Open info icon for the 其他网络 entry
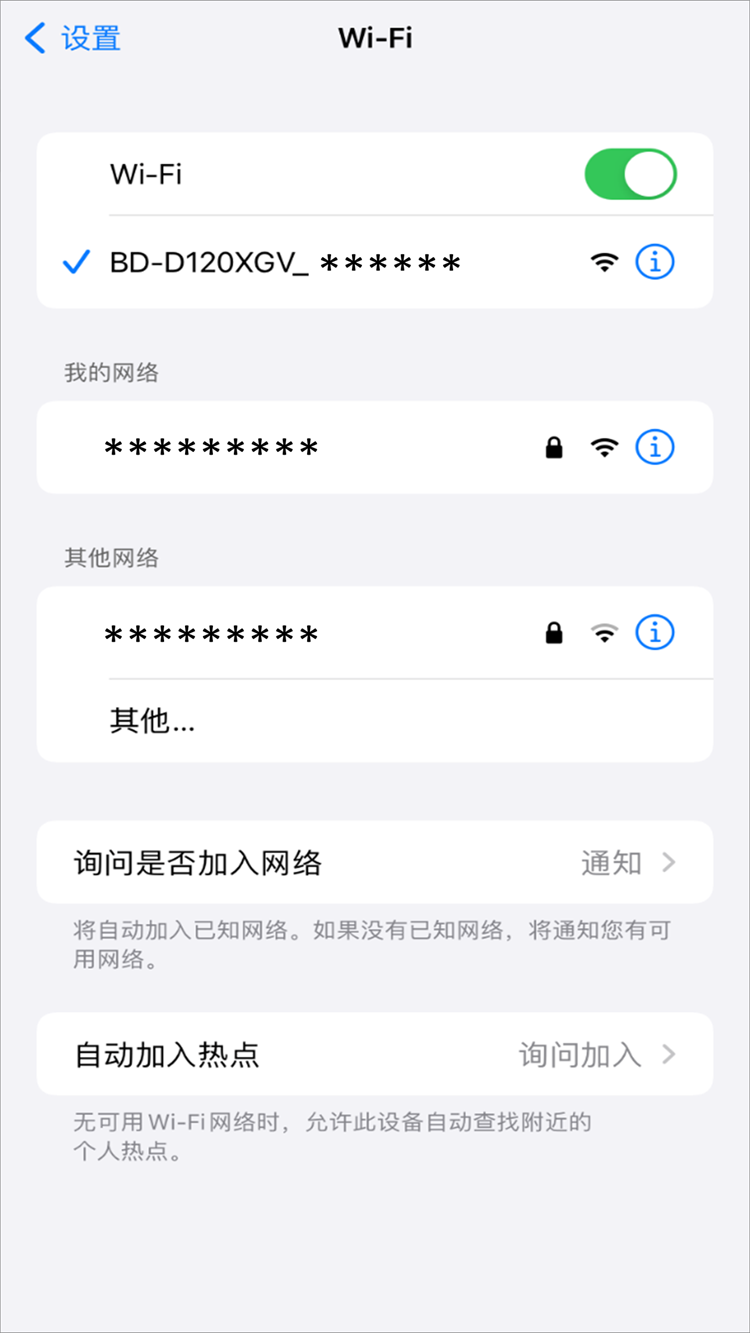750x1333 pixels. tap(655, 632)
